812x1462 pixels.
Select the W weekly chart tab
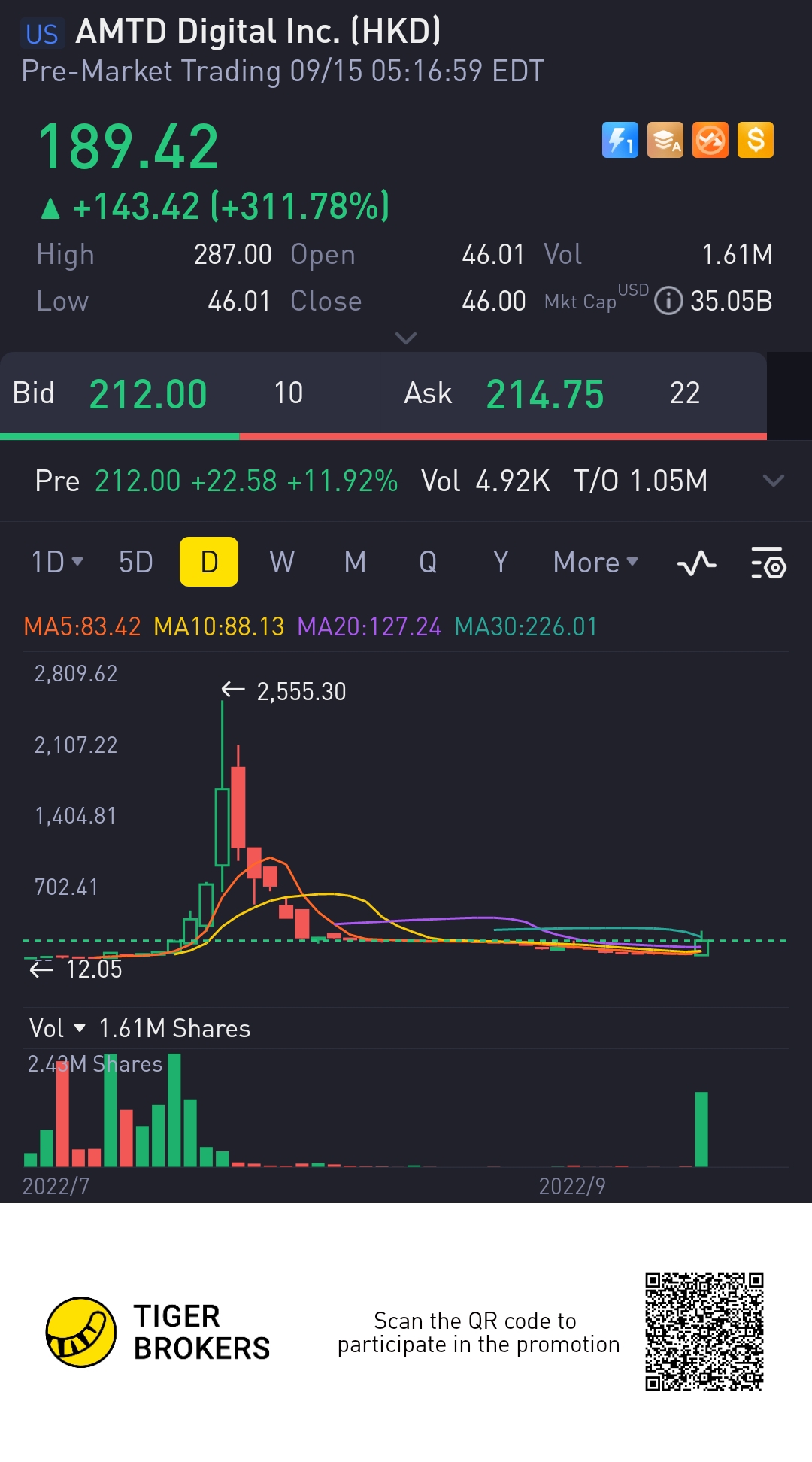pyautogui.click(x=282, y=562)
